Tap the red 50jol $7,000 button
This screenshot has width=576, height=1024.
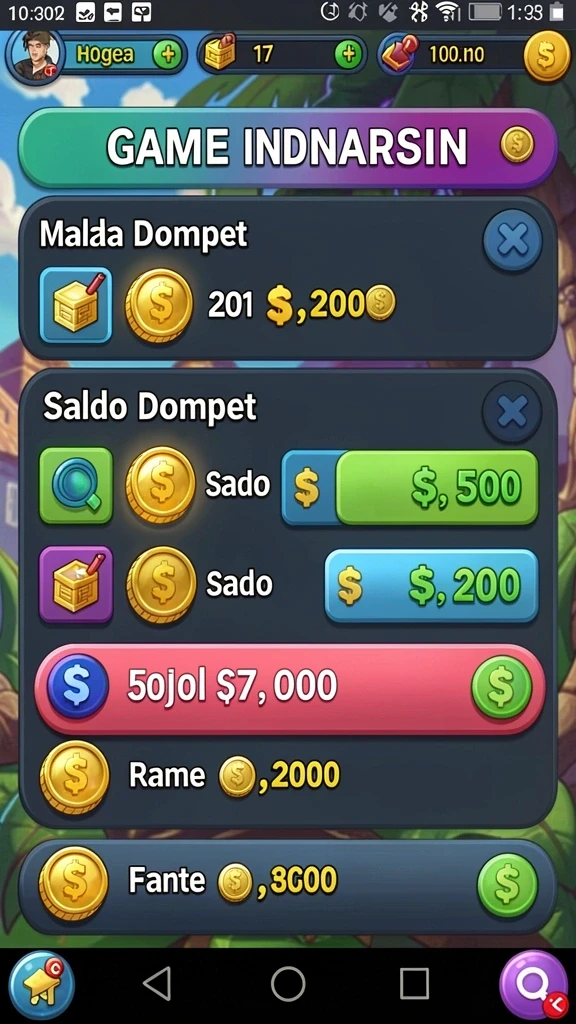(x=290, y=688)
